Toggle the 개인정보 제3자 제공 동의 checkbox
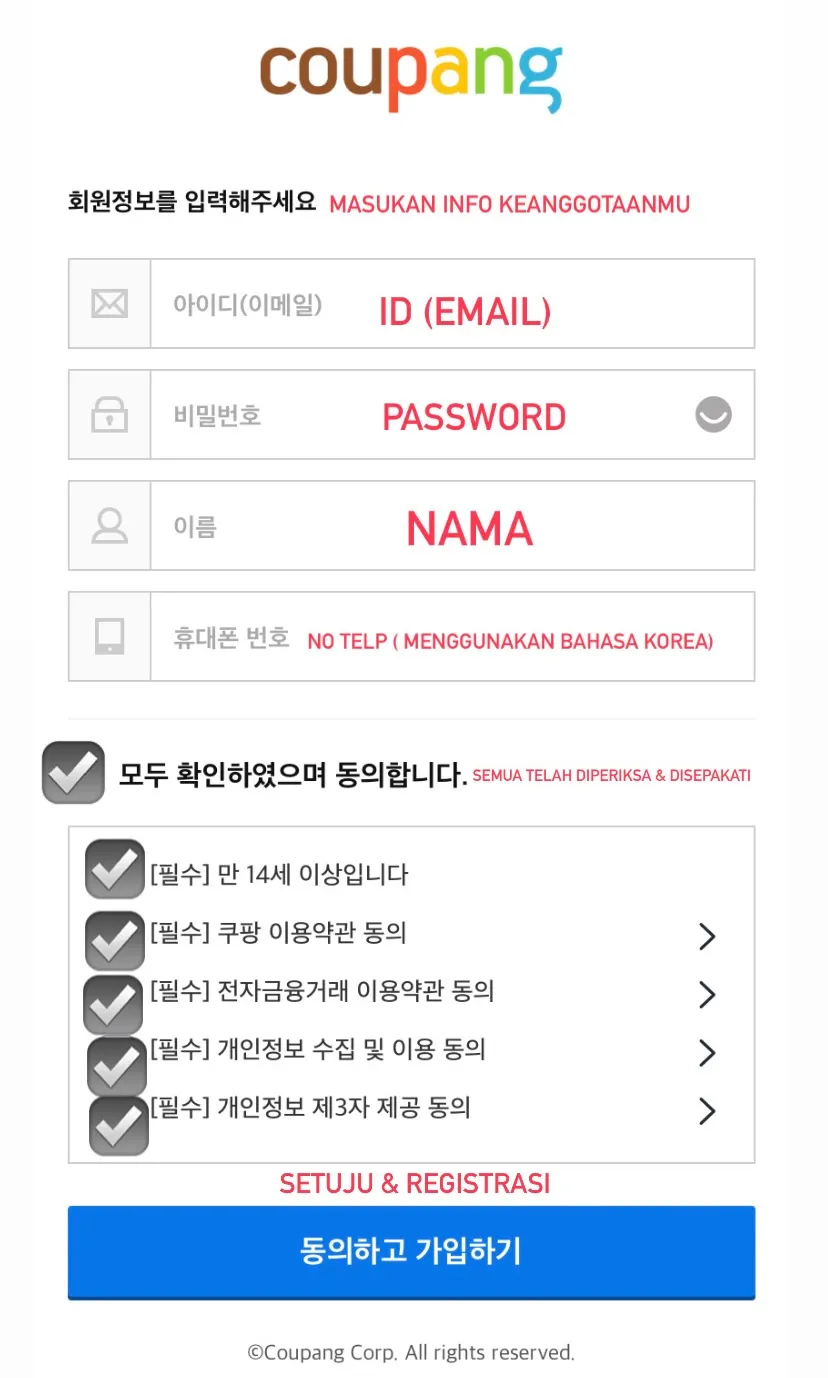The image size is (828, 1378). point(119,1126)
